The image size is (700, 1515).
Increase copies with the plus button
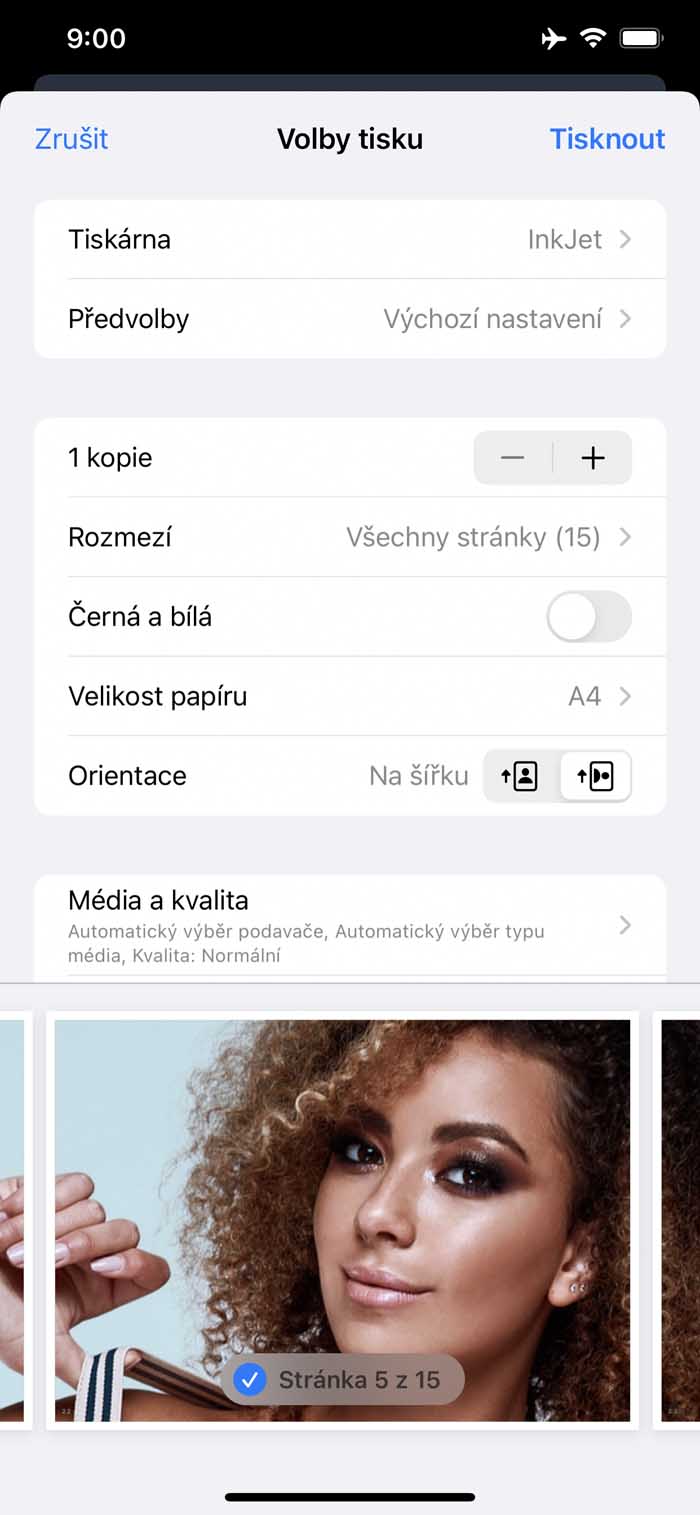coord(593,458)
